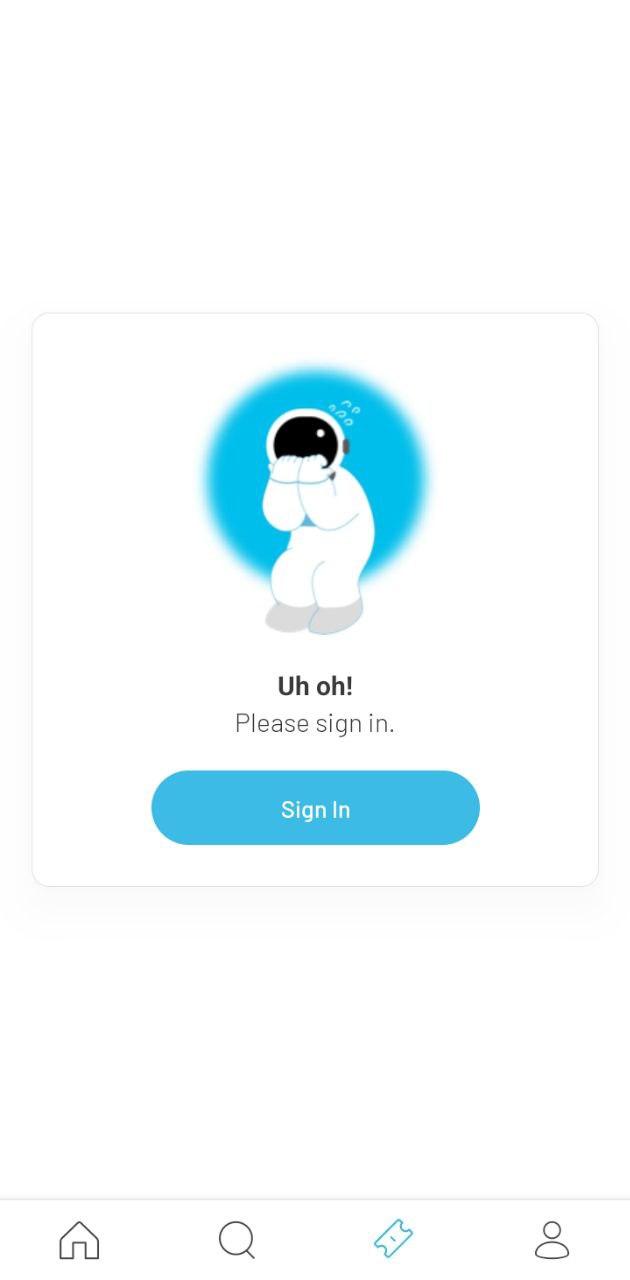Tap the Sign In button

click(315, 808)
